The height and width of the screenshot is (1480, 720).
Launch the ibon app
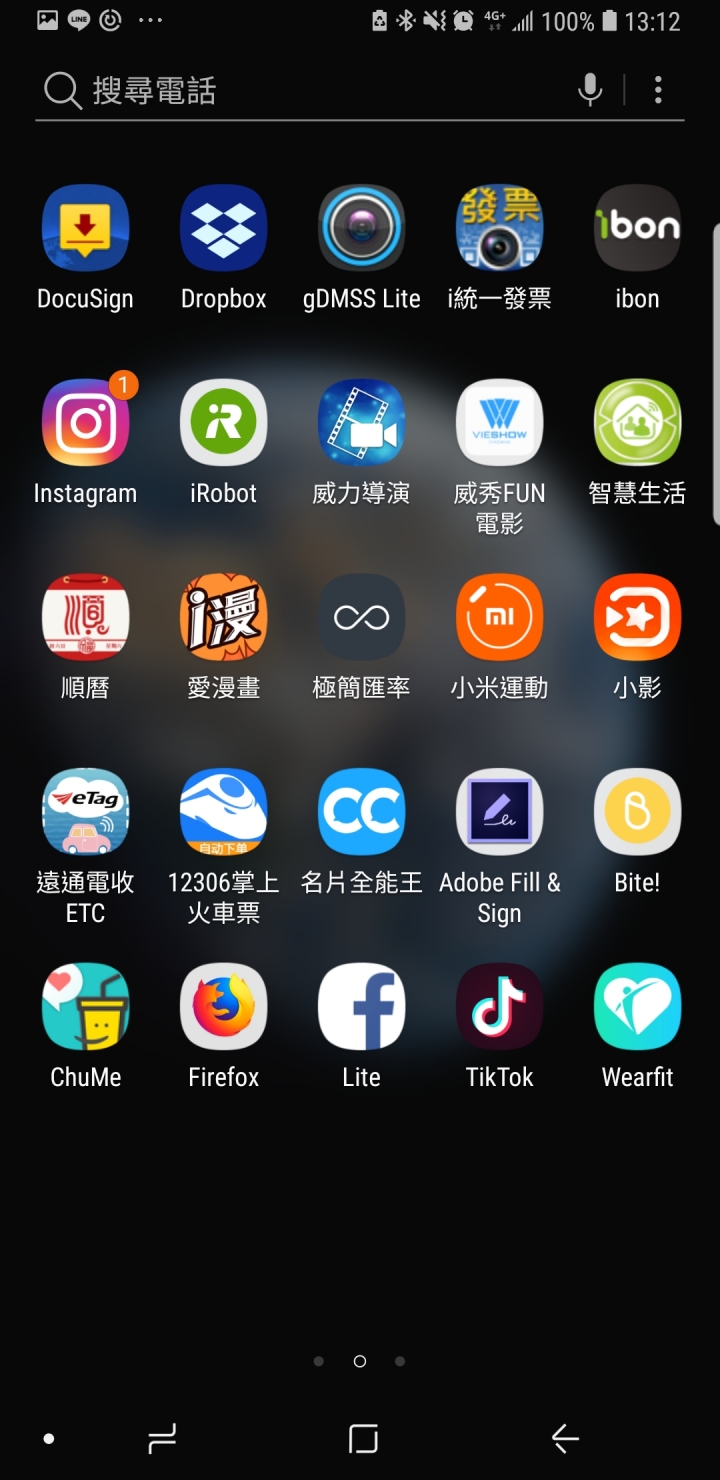[637, 228]
